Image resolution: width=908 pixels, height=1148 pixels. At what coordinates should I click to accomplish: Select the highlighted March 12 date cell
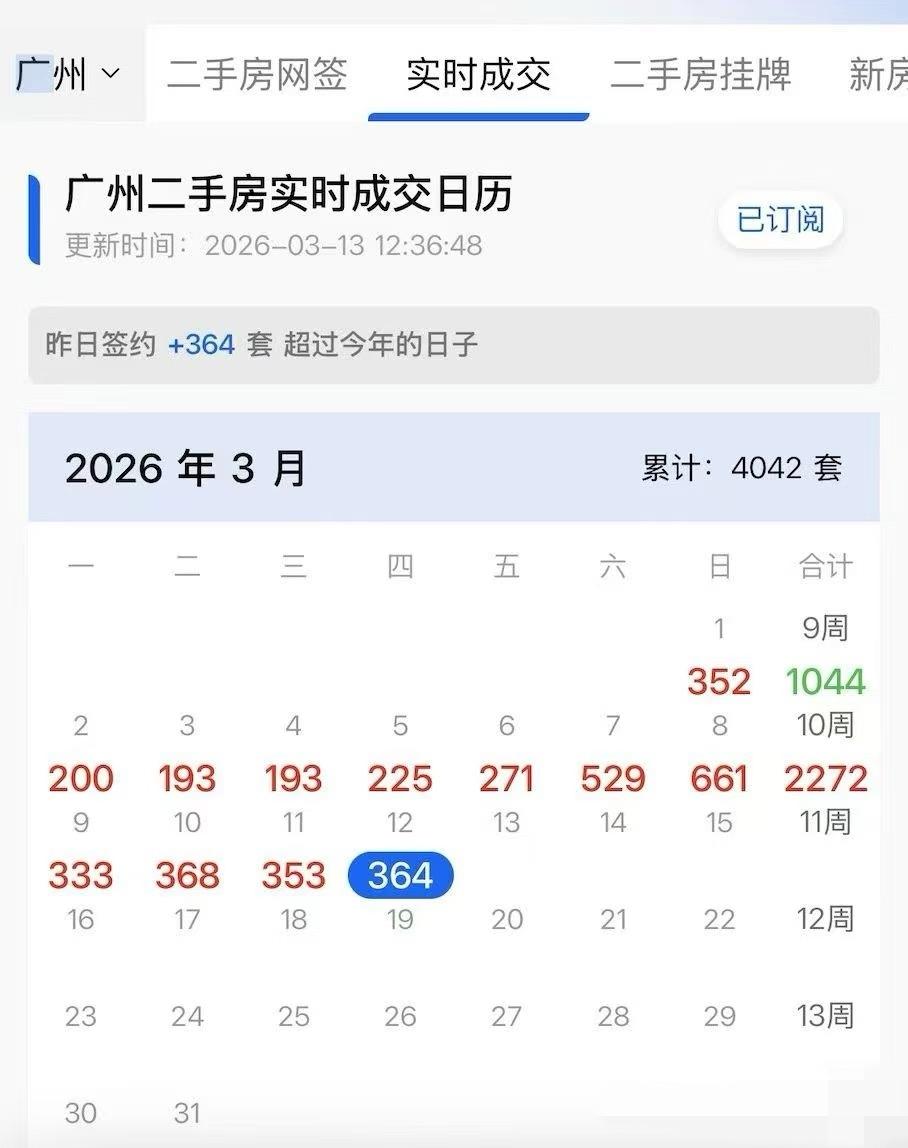tap(400, 874)
